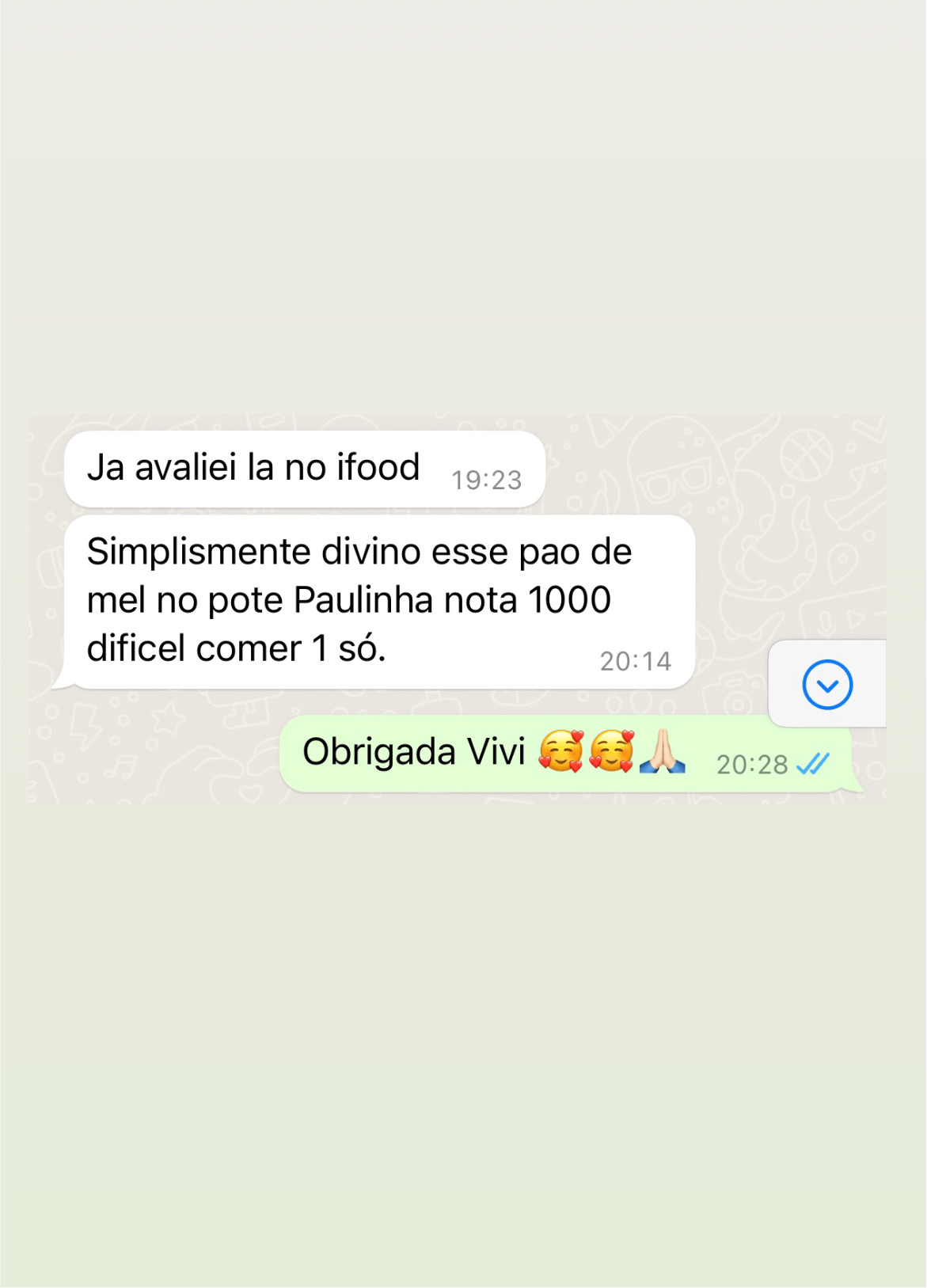This screenshot has height=1288, width=927.
Task: Expand the message bubble containing the chevron
Action: [x=826, y=684]
